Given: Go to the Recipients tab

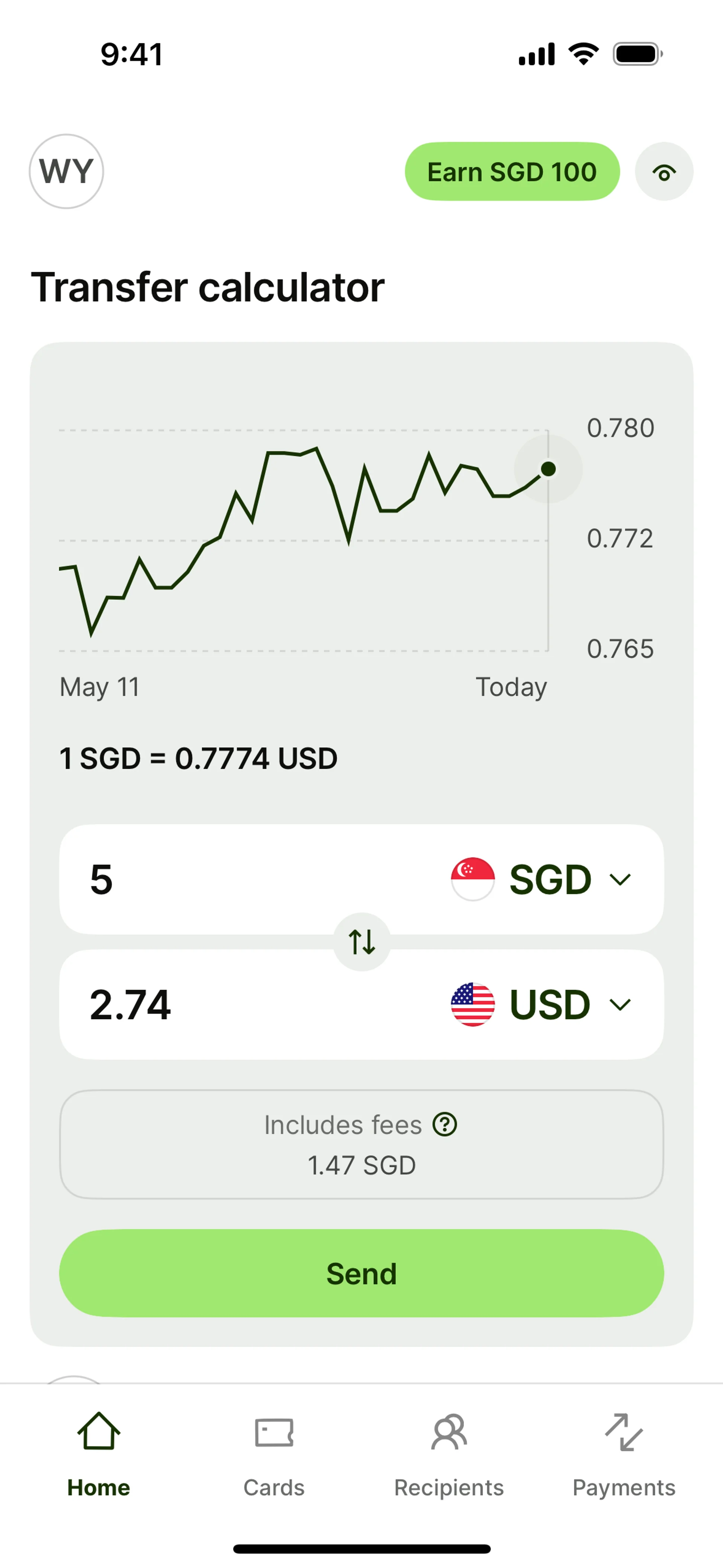Looking at the screenshot, I should [x=449, y=1455].
